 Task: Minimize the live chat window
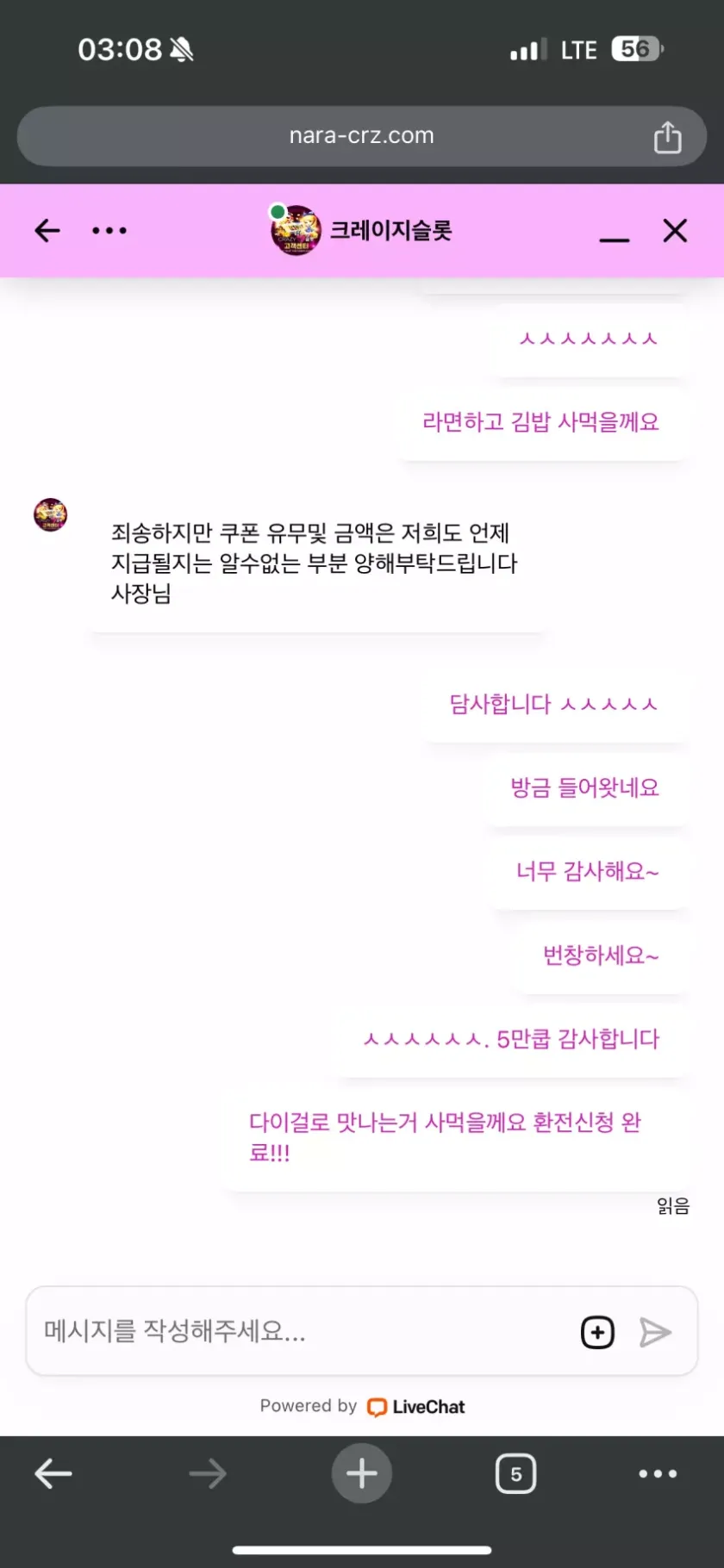click(x=614, y=233)
